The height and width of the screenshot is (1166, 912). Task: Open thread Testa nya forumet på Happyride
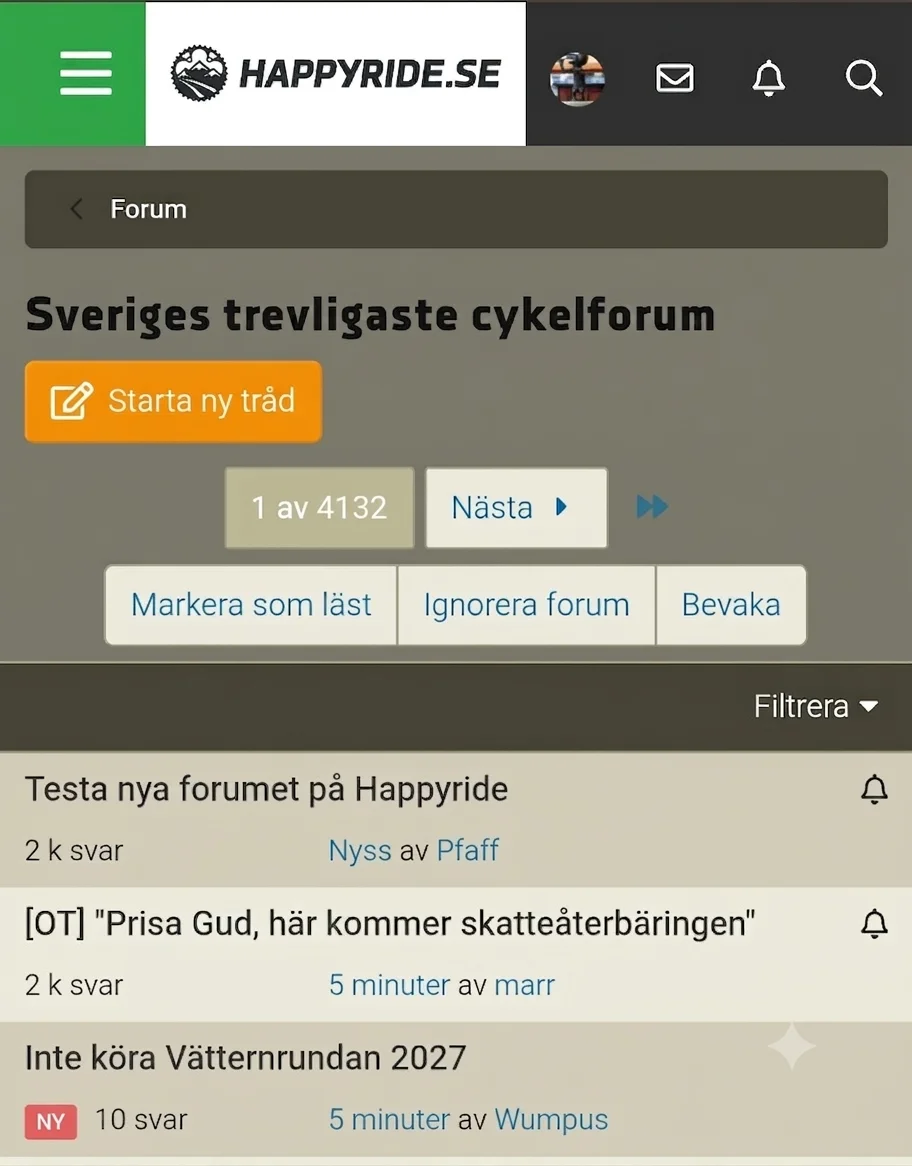(266, 789)
